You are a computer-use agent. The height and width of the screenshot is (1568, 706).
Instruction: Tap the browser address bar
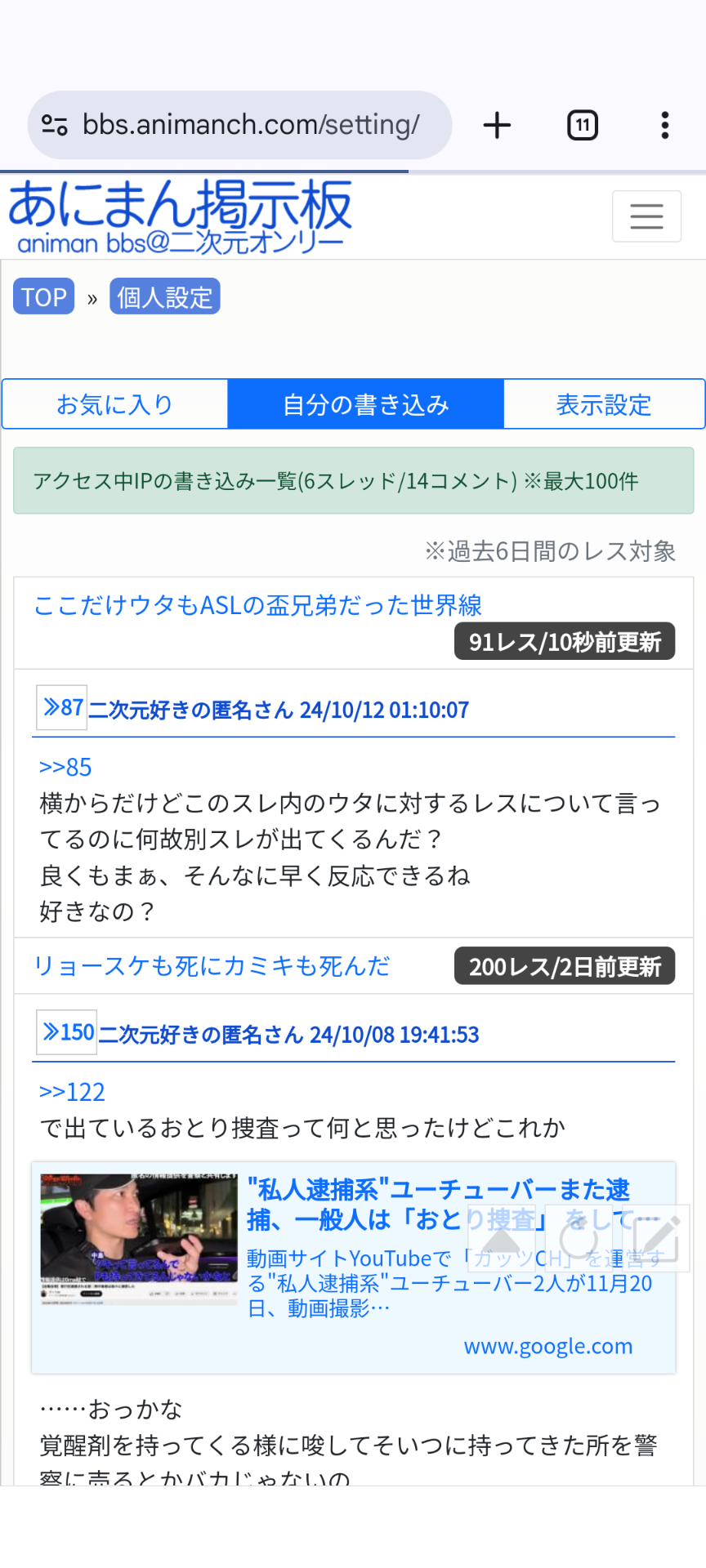coord(239,125)
